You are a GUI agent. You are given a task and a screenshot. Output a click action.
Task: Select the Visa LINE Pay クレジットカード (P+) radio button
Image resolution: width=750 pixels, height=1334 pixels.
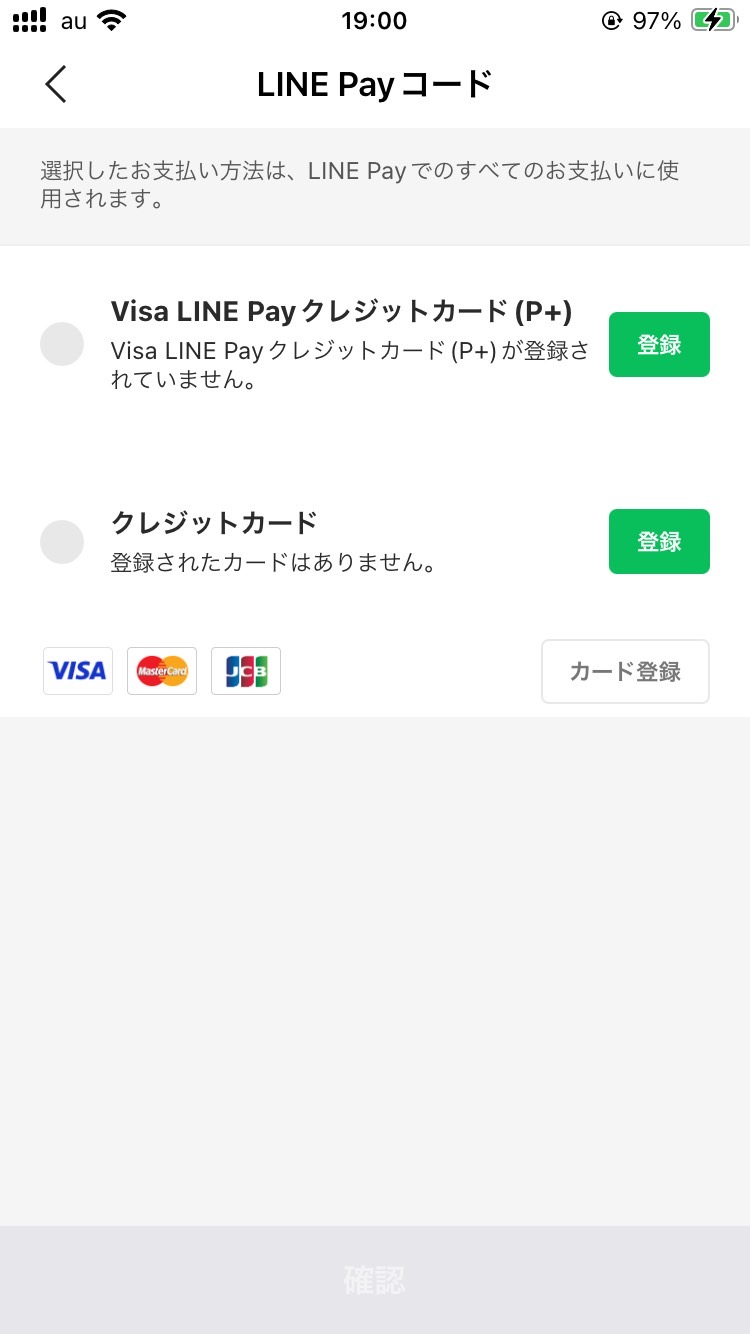62,344
